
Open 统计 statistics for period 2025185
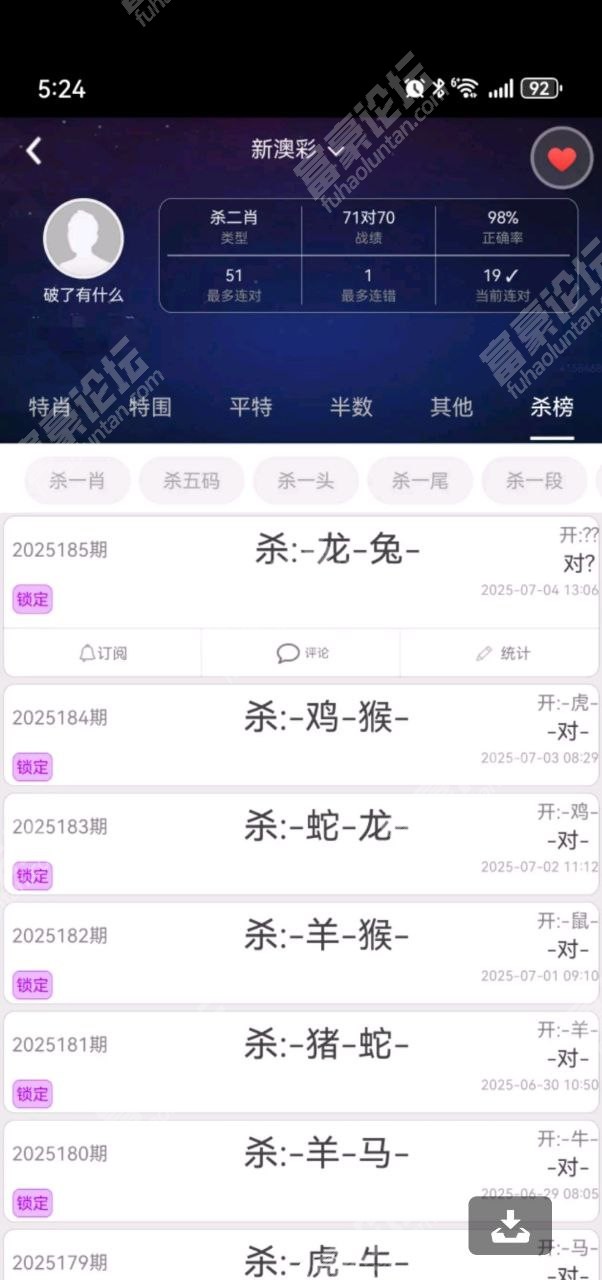502,653
